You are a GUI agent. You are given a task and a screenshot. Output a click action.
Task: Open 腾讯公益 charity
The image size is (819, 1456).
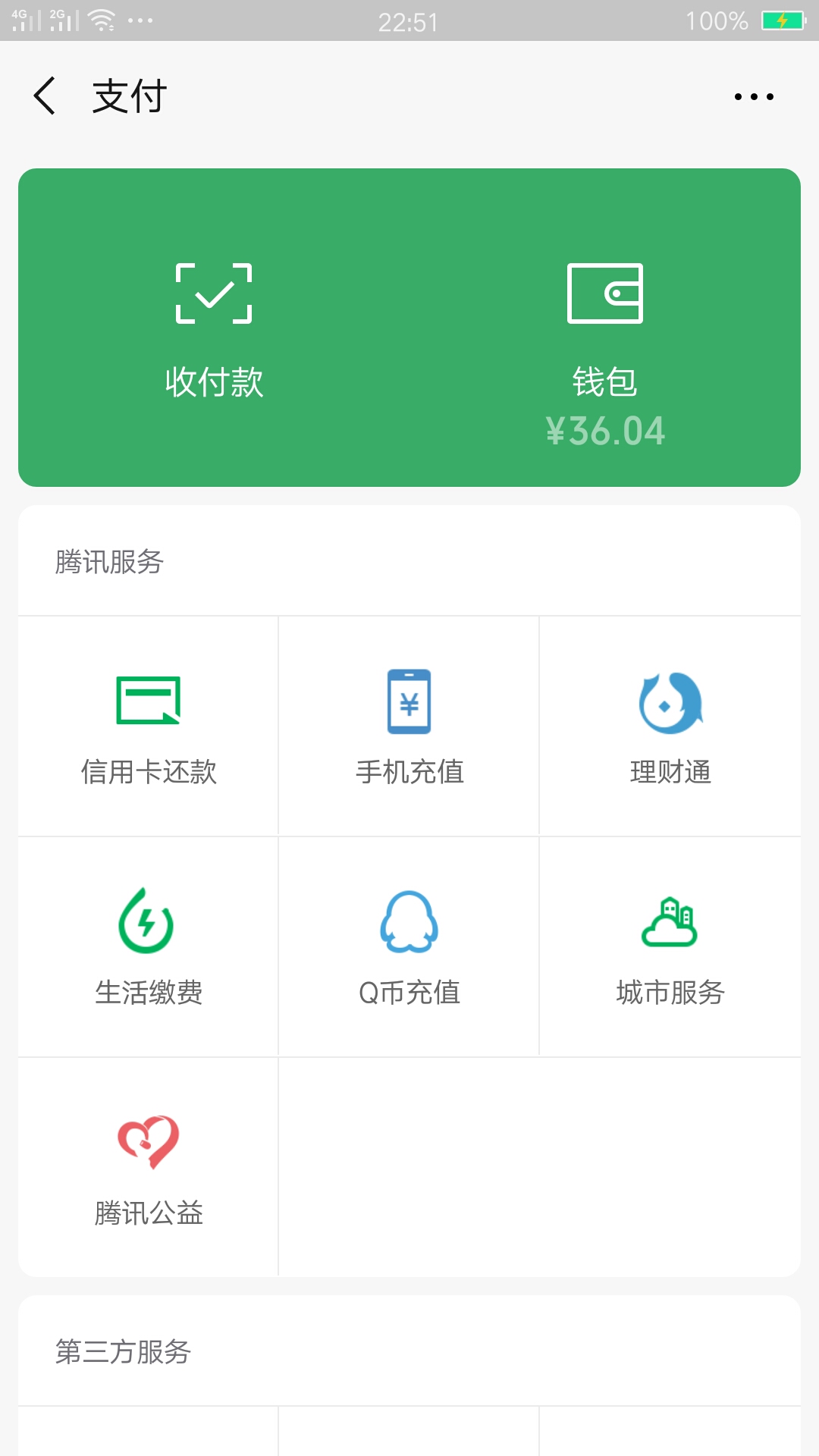pyautogui.click(x=149, y=1168)
